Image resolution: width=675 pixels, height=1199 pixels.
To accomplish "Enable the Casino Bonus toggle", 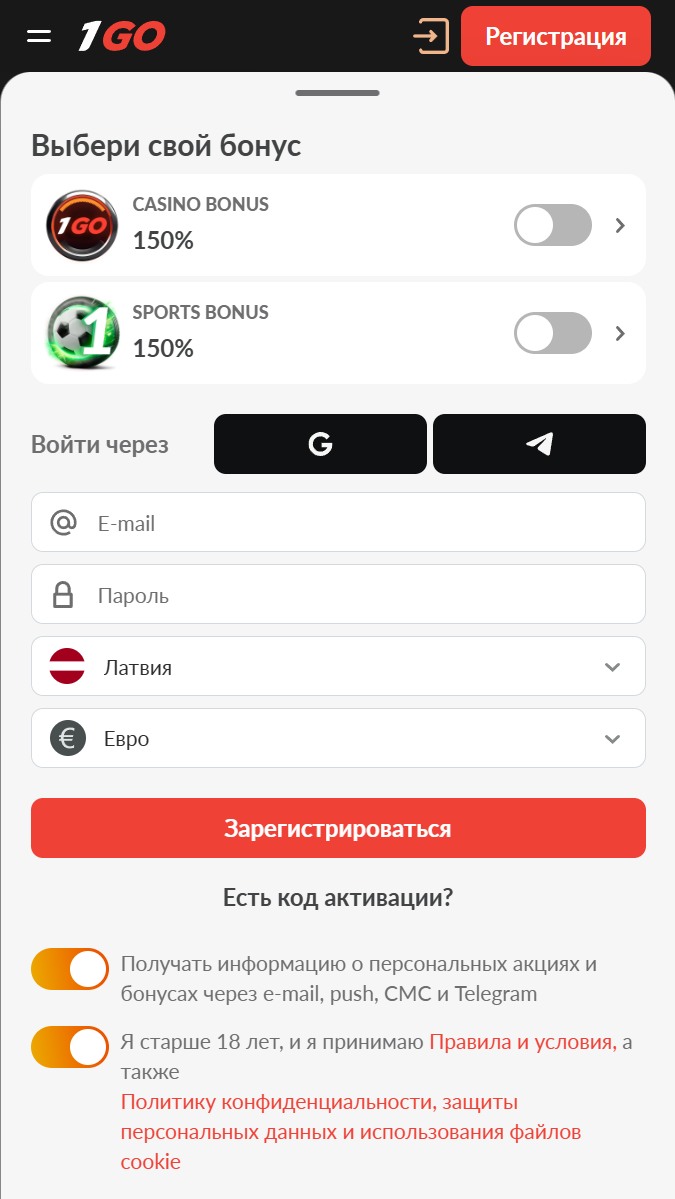I will (x=552, y=225).
